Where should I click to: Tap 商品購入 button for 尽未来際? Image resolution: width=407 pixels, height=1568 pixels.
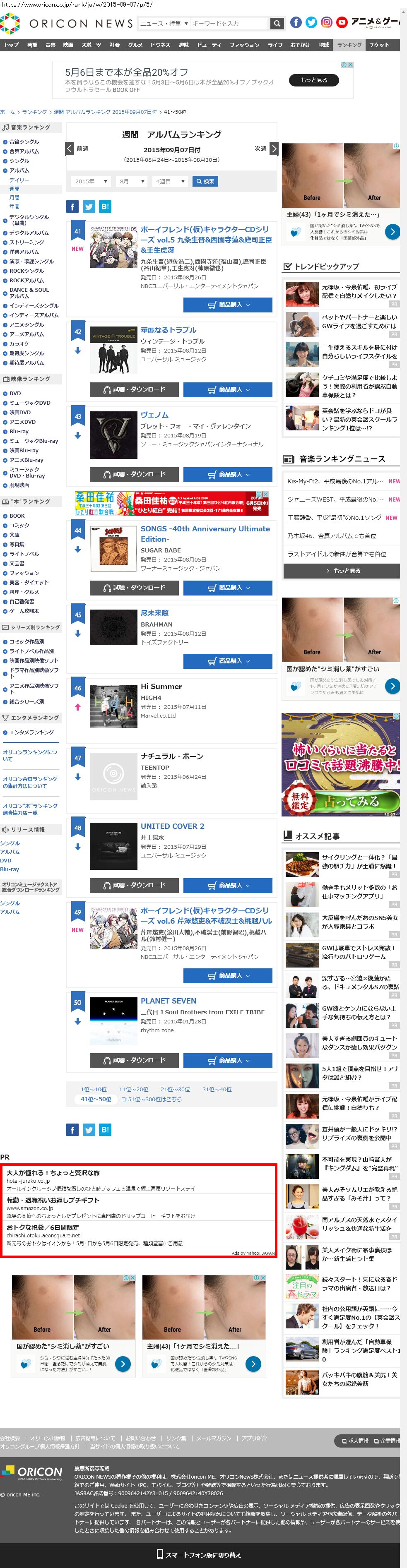228,661
